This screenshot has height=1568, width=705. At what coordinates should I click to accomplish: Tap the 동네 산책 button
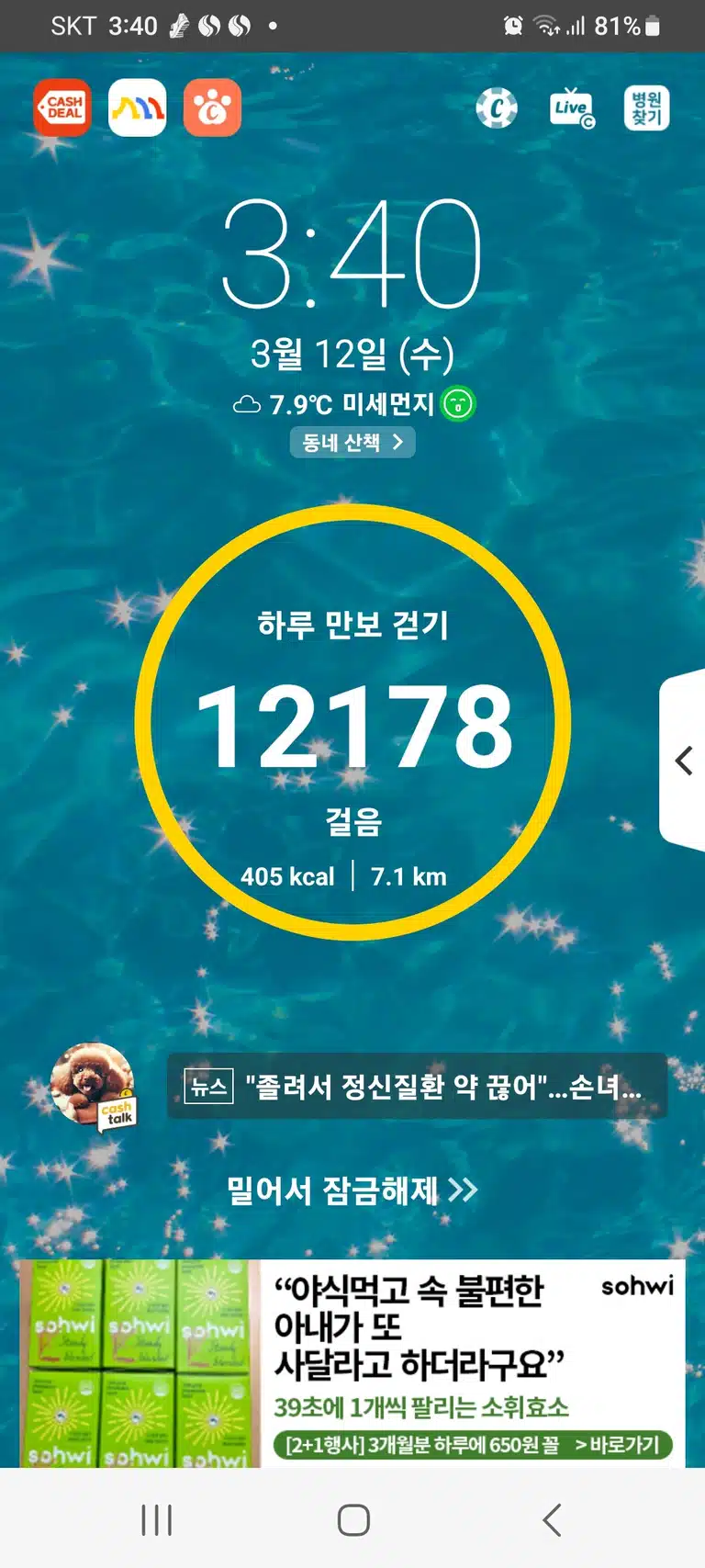352,443
